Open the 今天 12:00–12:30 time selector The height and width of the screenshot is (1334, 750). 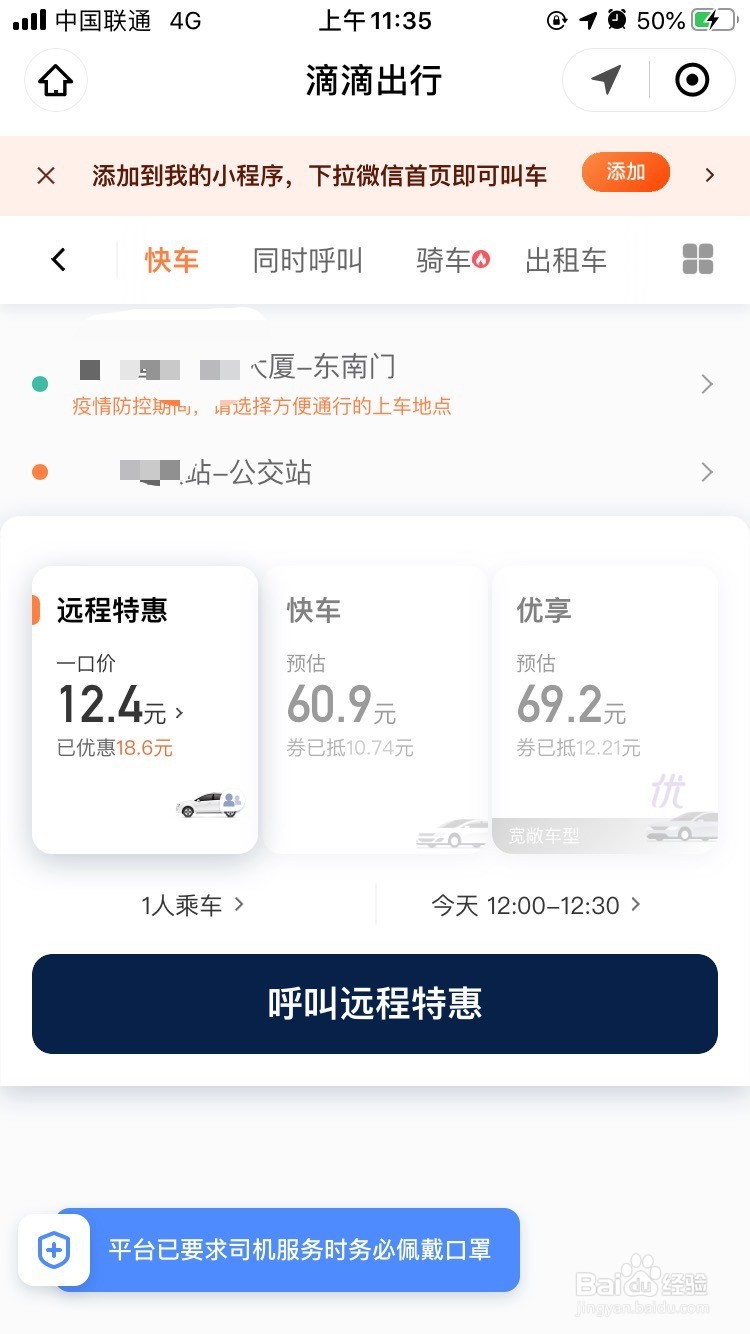536,904
